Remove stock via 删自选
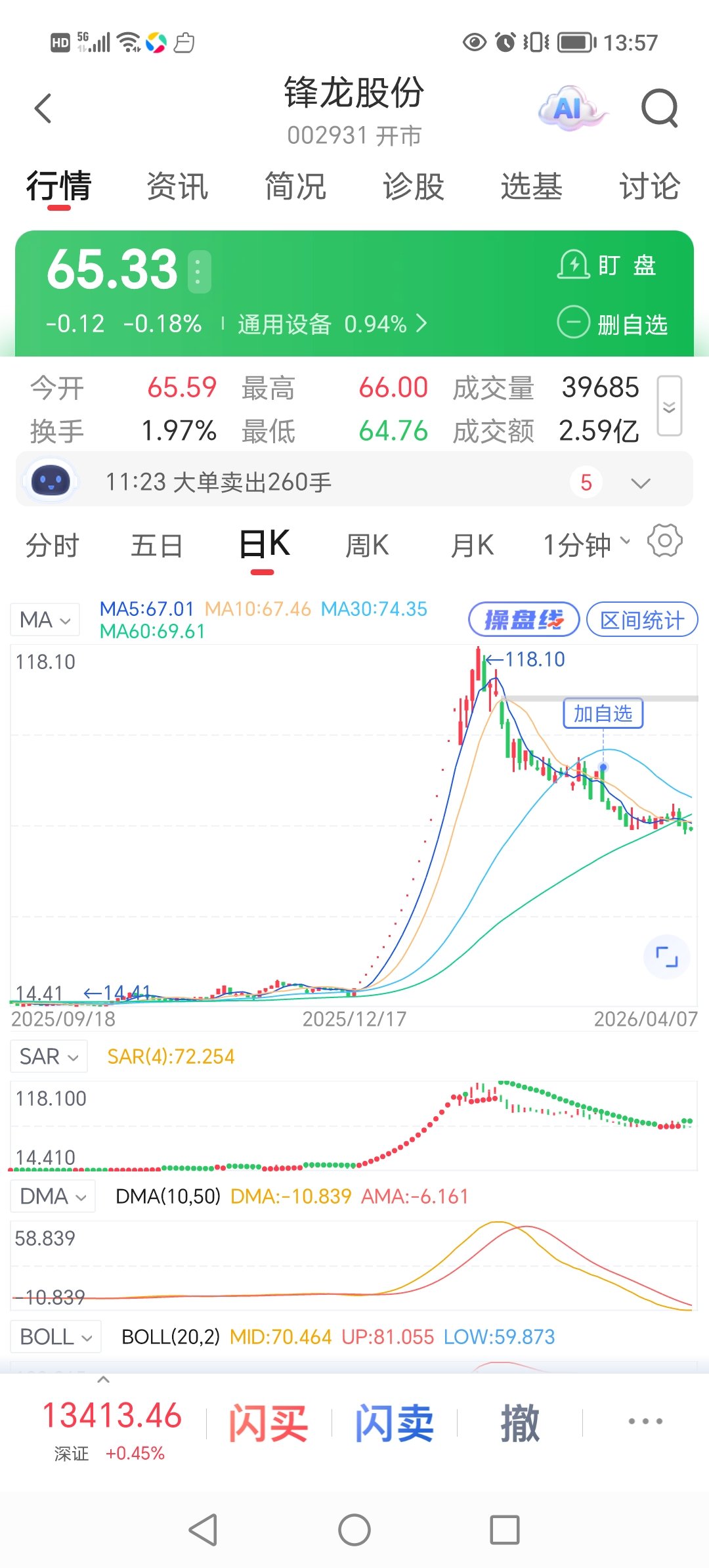This screenshot has height=1568, width=709. pos(612,324)
